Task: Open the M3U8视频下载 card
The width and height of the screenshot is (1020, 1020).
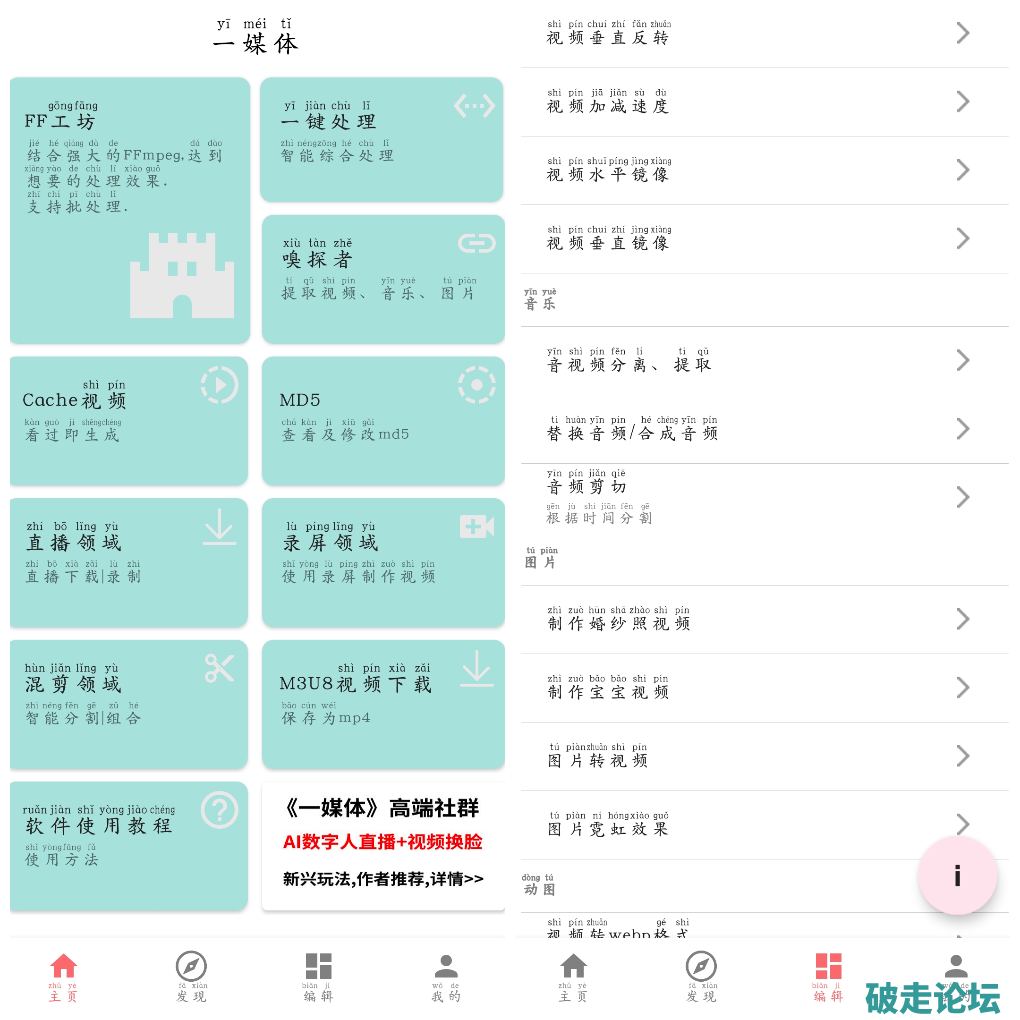Action: point(382,704)
